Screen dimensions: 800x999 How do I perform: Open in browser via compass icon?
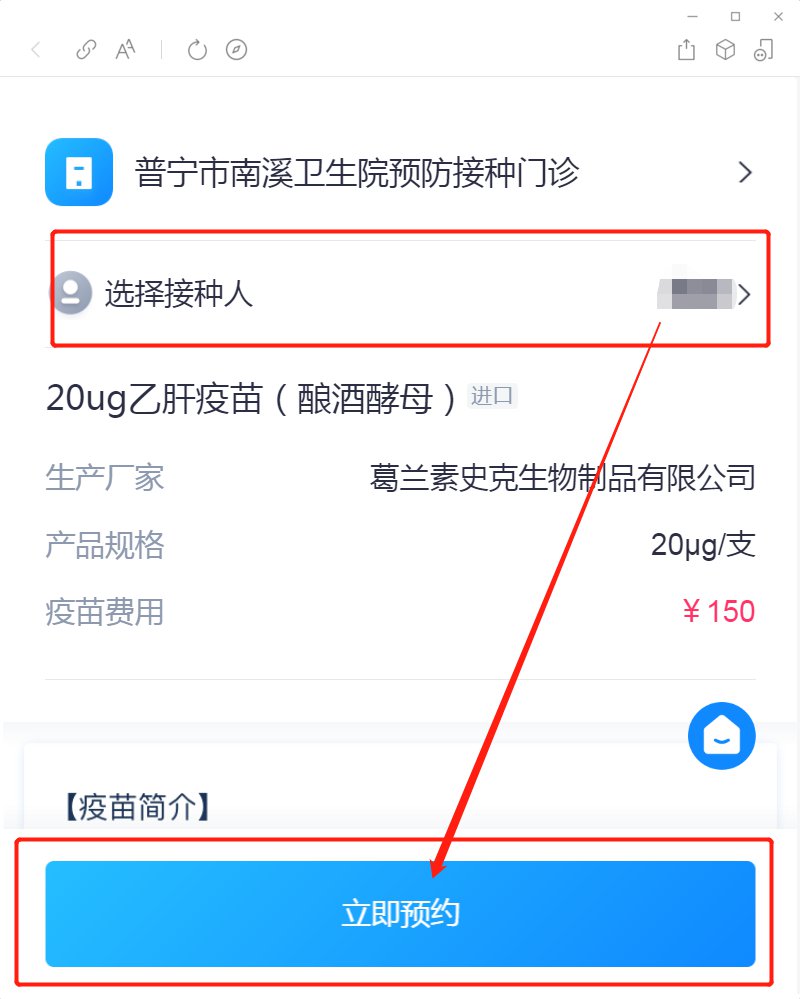(x=236, y=49)
